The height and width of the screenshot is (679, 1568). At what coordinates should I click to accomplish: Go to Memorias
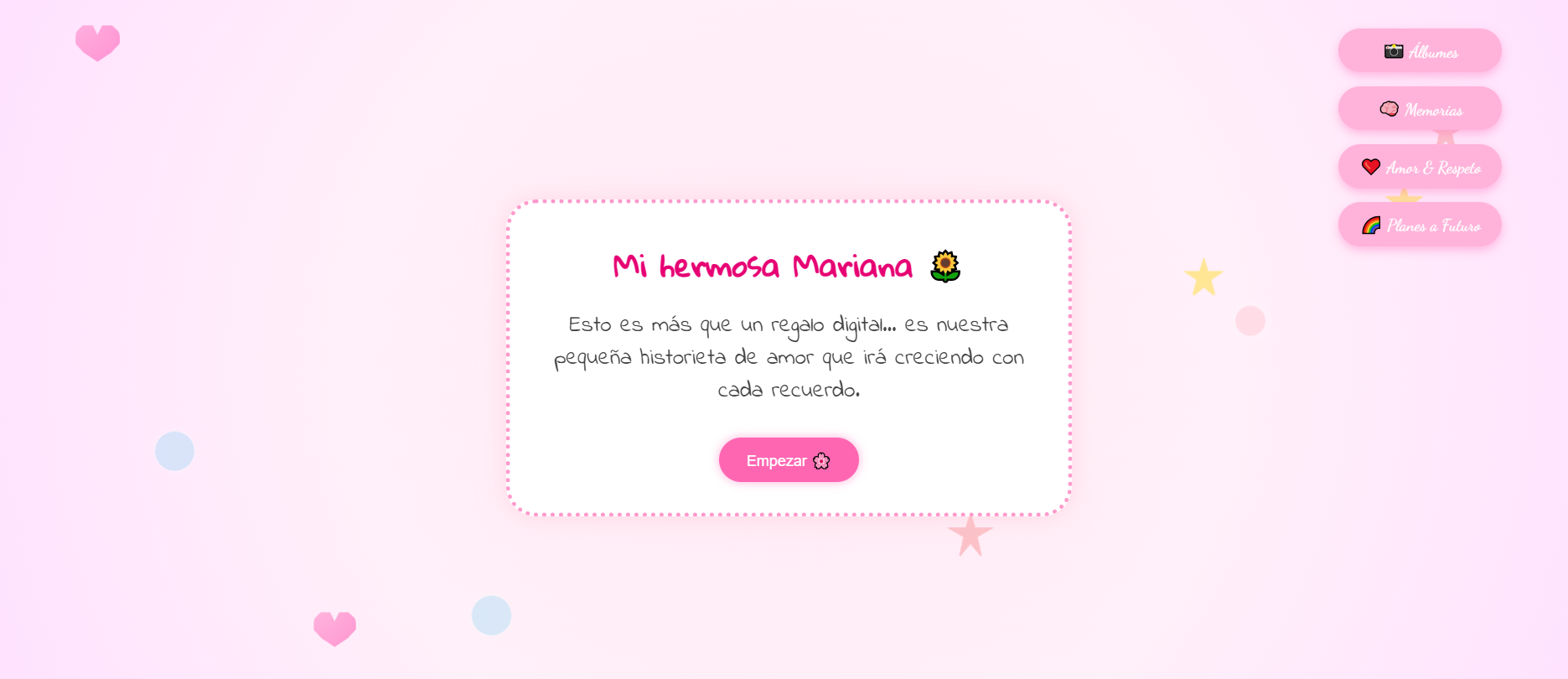1419,109
